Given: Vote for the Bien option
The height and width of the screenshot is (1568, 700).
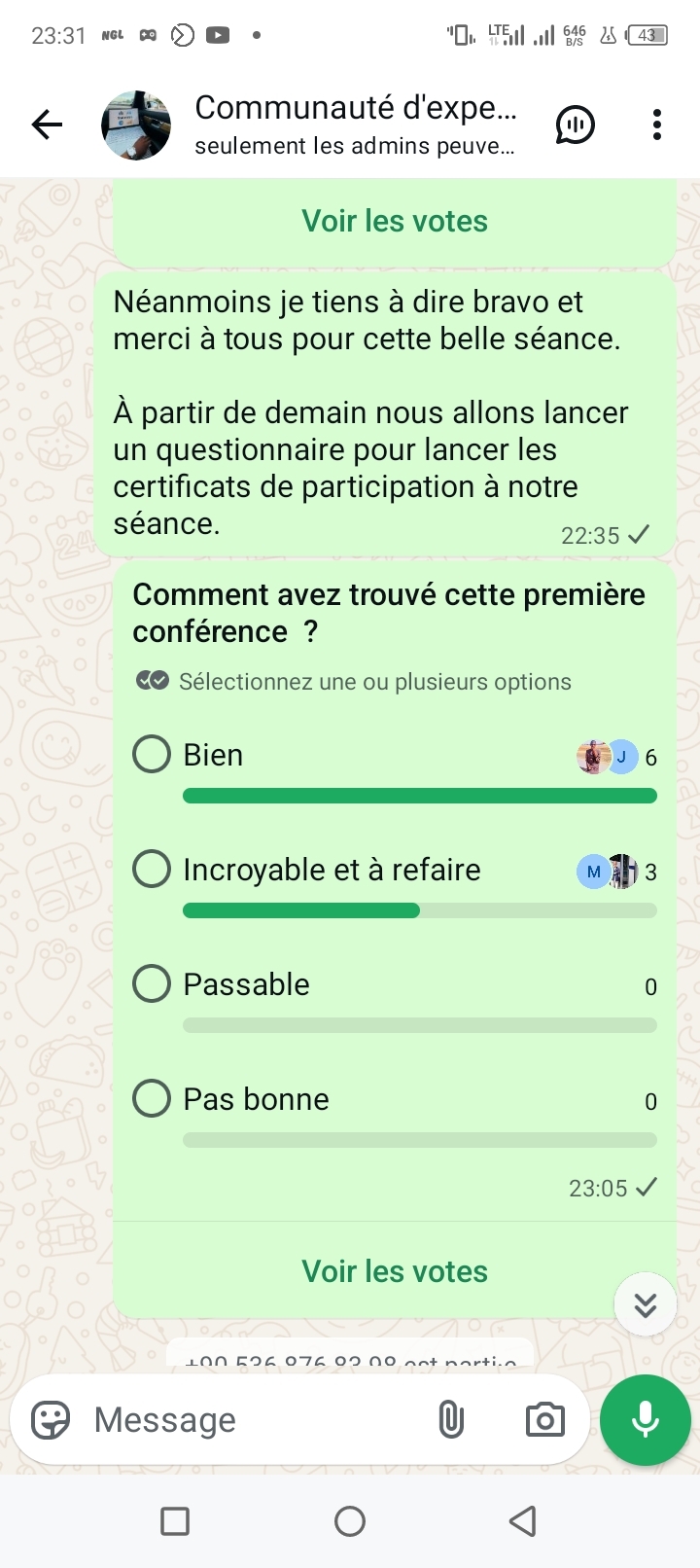Looking at the screenshot, I should [152, 755].
